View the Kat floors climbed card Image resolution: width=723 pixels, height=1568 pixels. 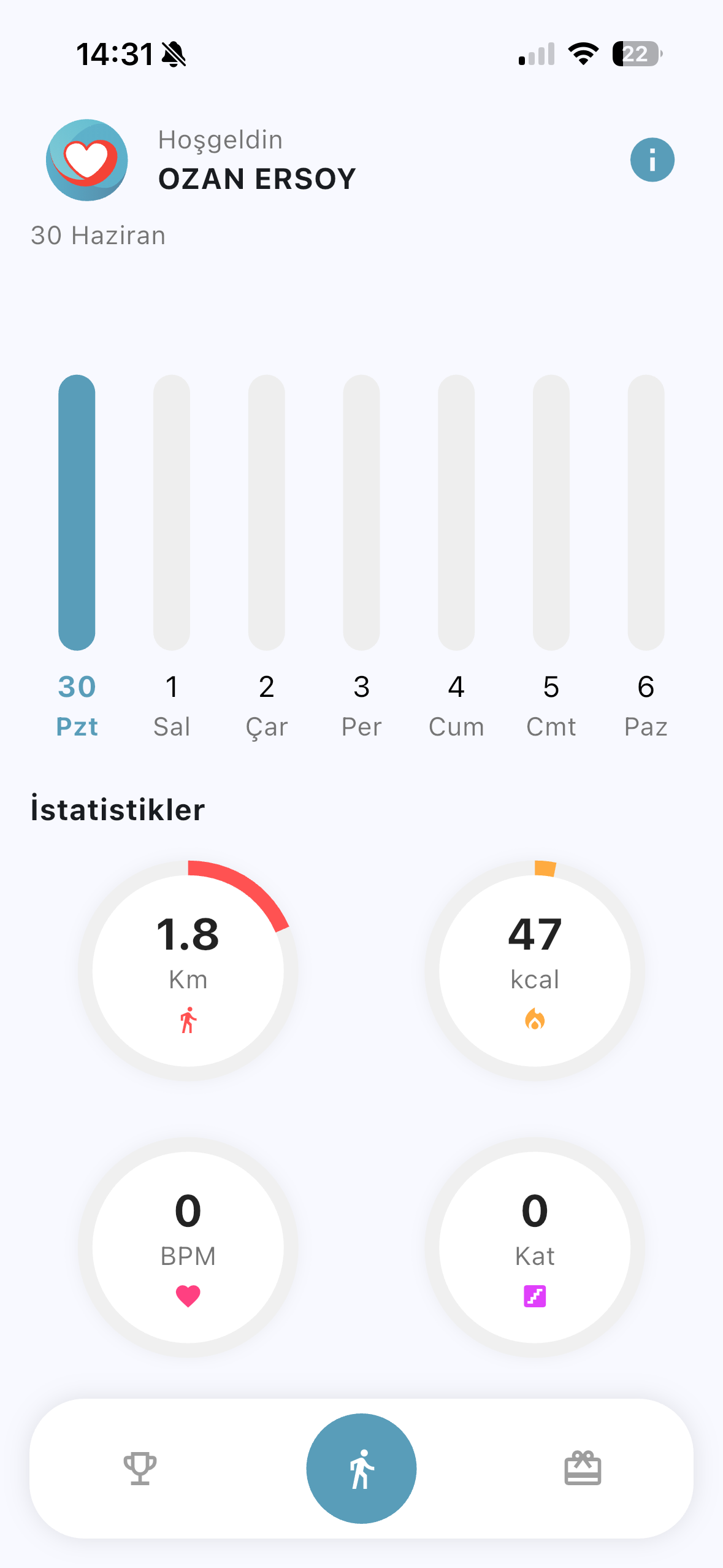click(x=535, y=1247)
